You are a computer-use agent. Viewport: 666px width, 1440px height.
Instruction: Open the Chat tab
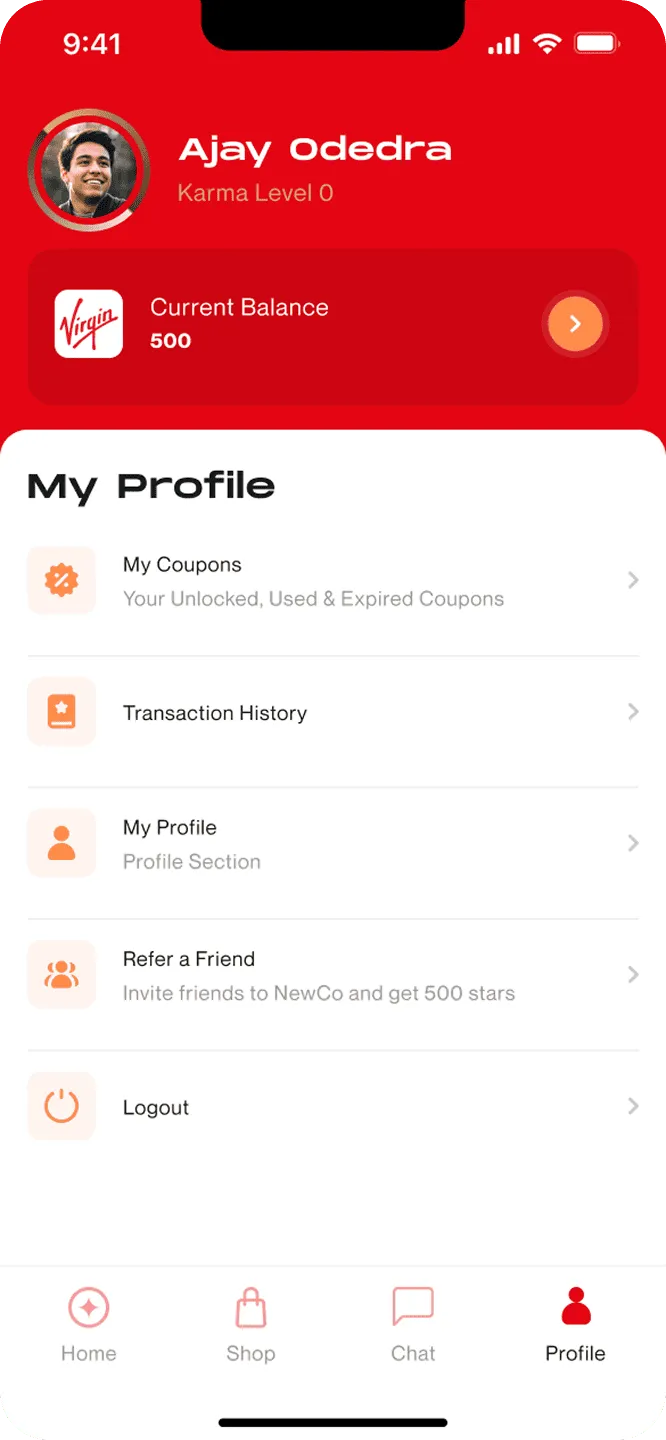pos(413,1325)
